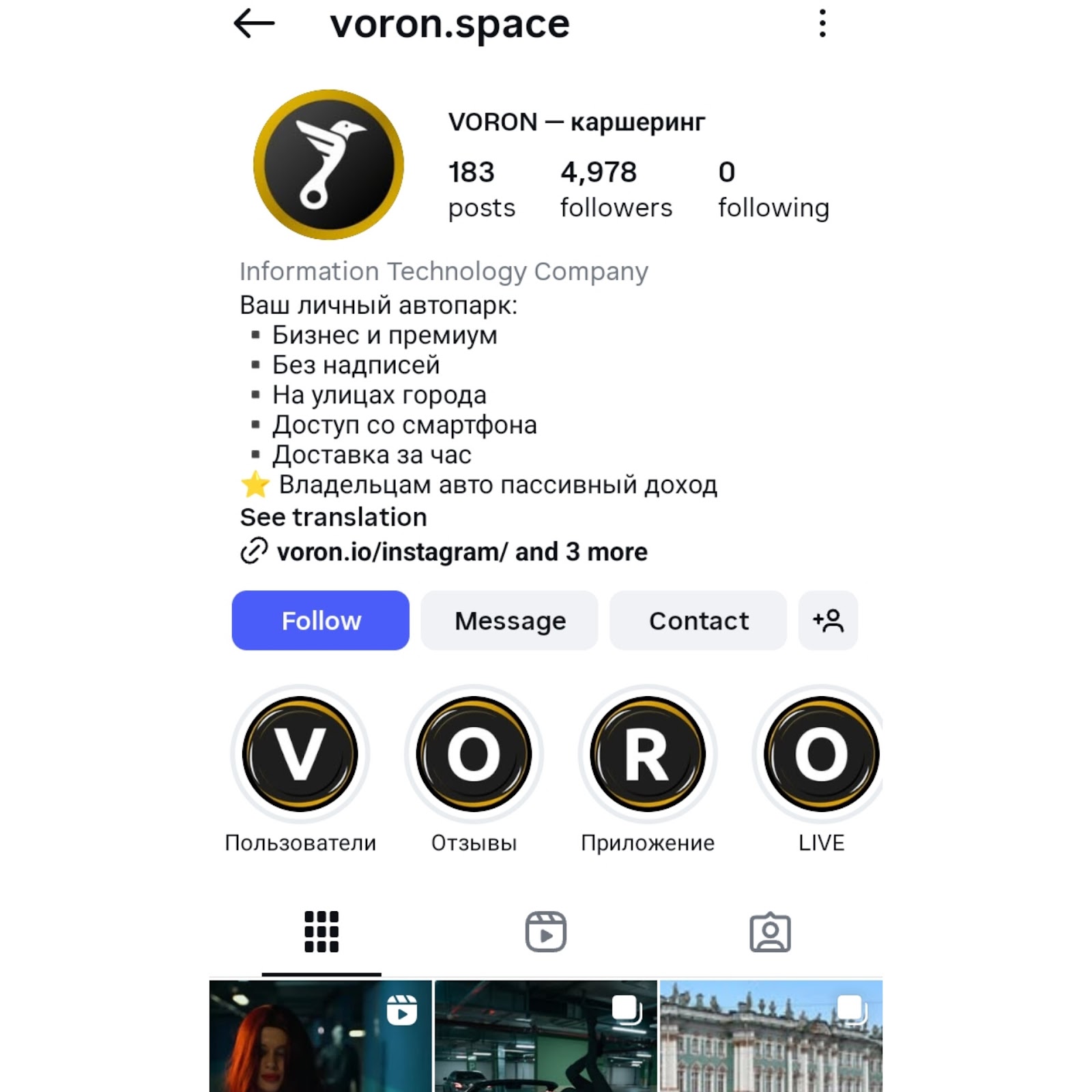Switch to the Reels tab
The image size is (1092, 1092).
(546, 932)
